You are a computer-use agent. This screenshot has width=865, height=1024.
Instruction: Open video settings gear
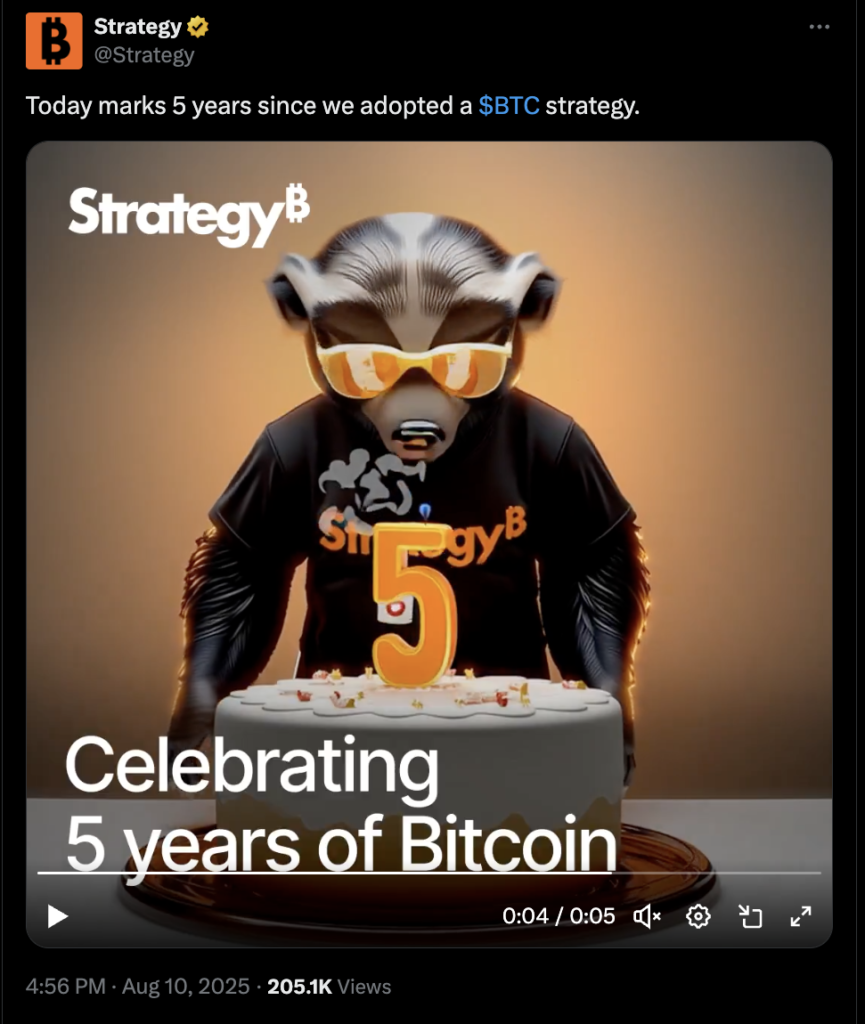698,916
